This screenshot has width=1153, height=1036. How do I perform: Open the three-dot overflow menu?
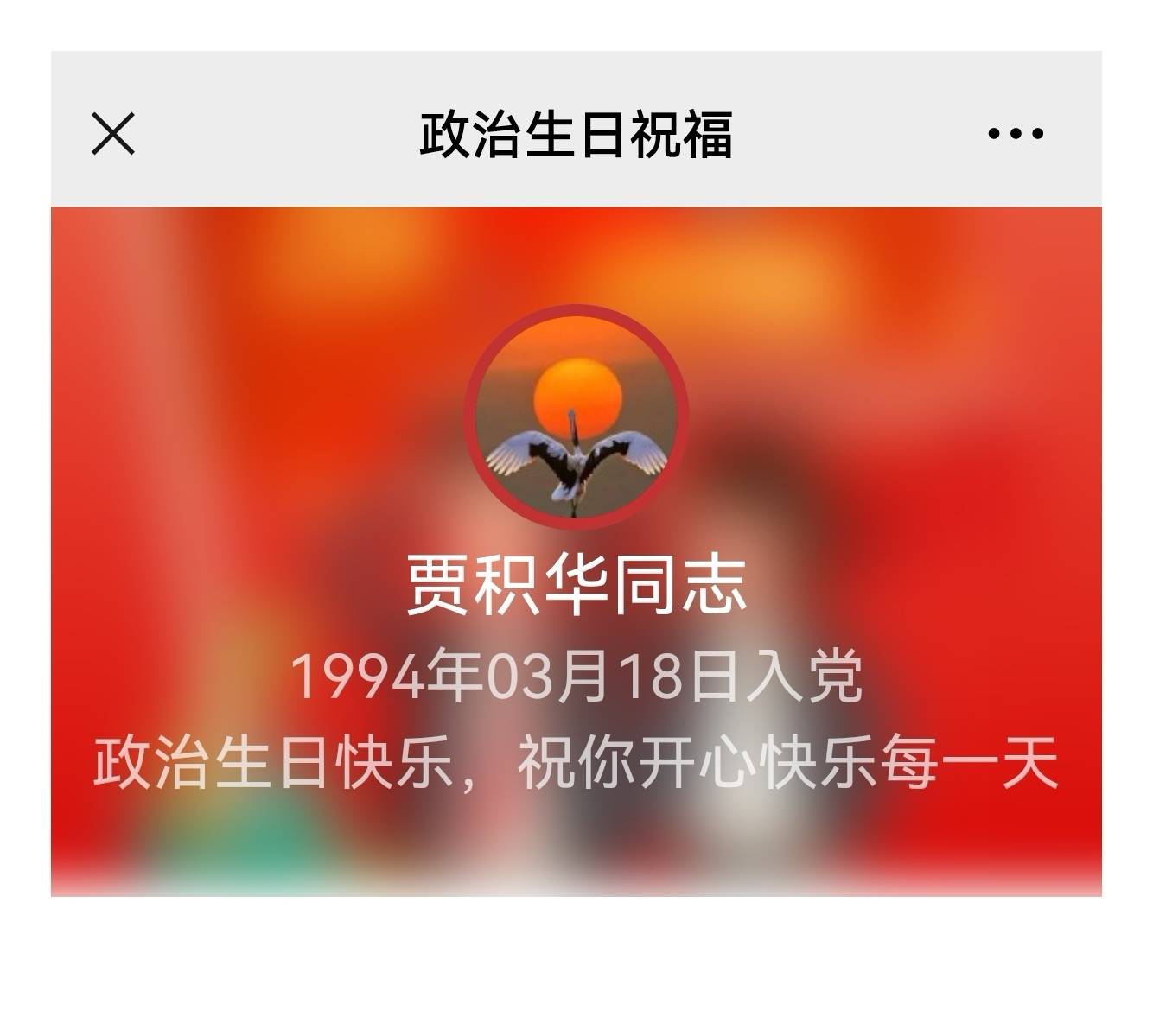(x=1016, y=134)
